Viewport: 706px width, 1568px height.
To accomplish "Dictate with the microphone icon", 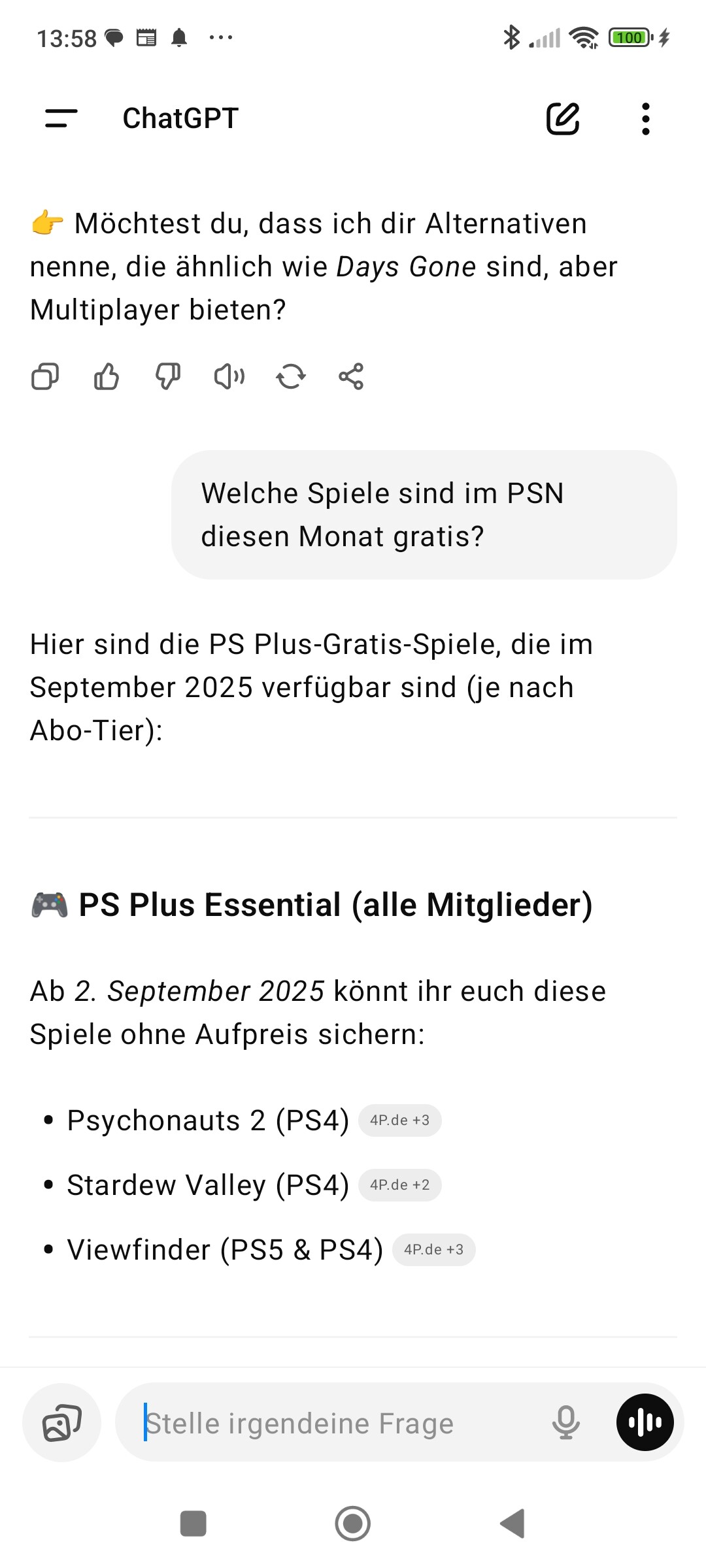I will pyautogui.click(x=565, y=1422).
